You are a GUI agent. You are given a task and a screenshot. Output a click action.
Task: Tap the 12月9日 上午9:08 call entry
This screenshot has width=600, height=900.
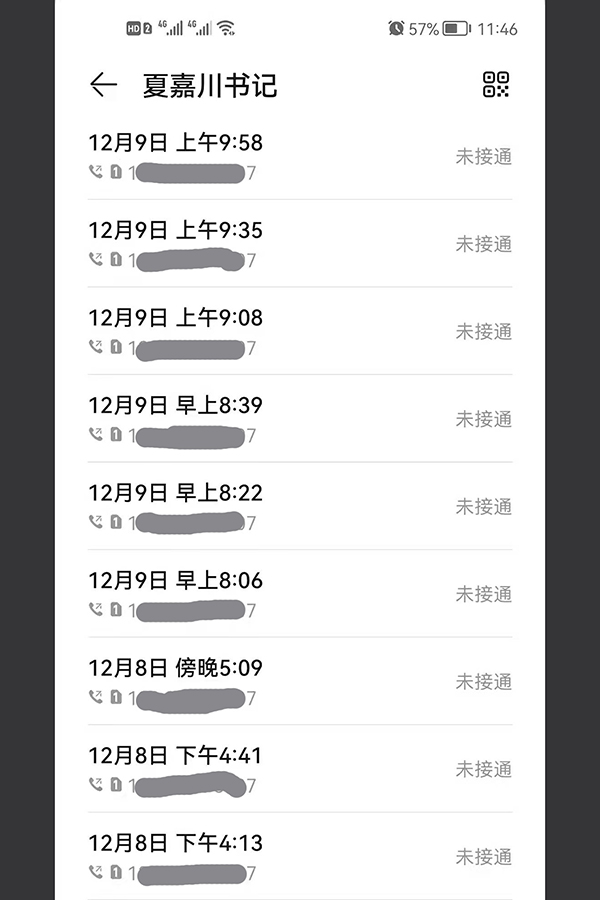coord(300,332)
